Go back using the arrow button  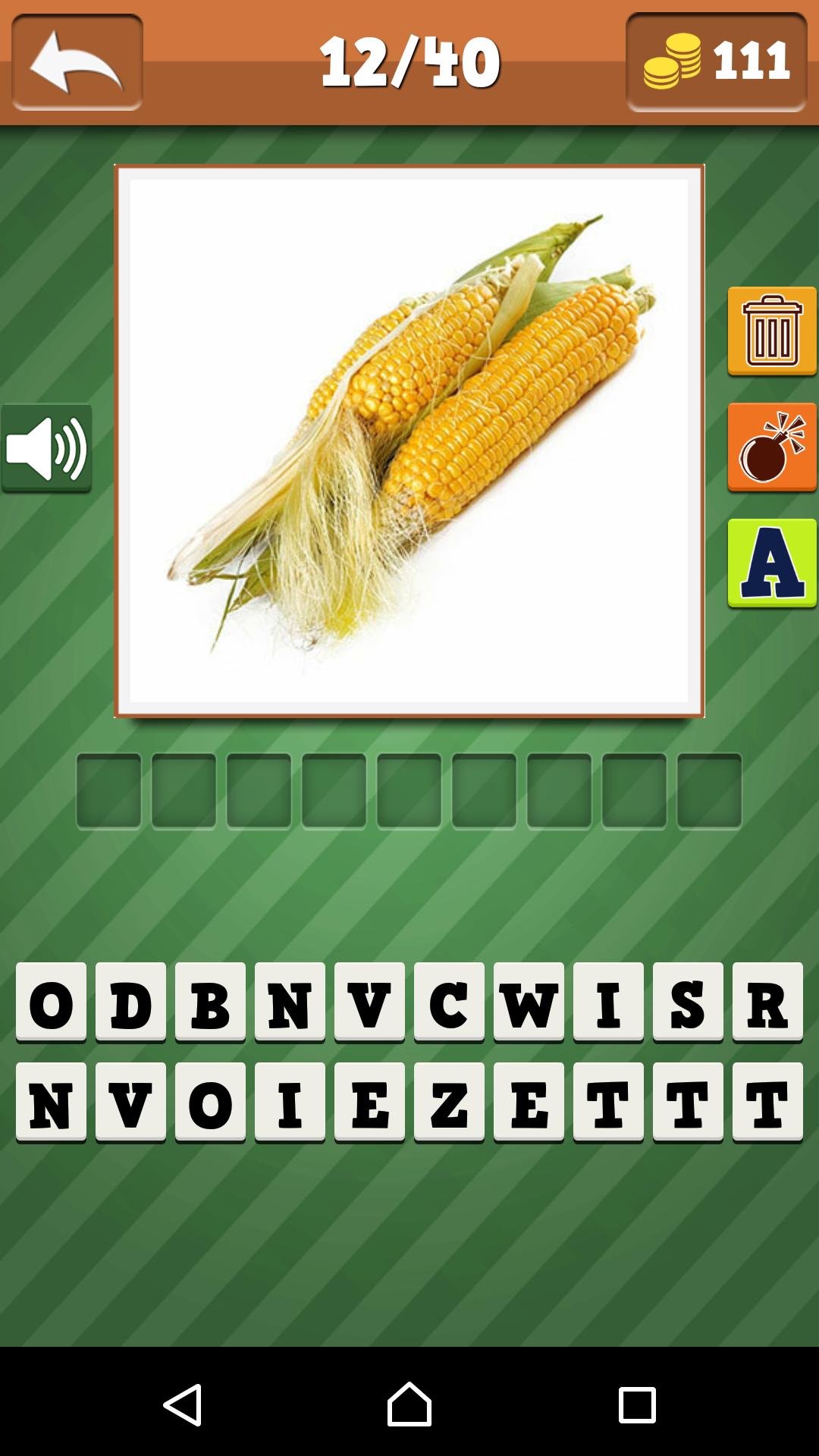[77, 62]
